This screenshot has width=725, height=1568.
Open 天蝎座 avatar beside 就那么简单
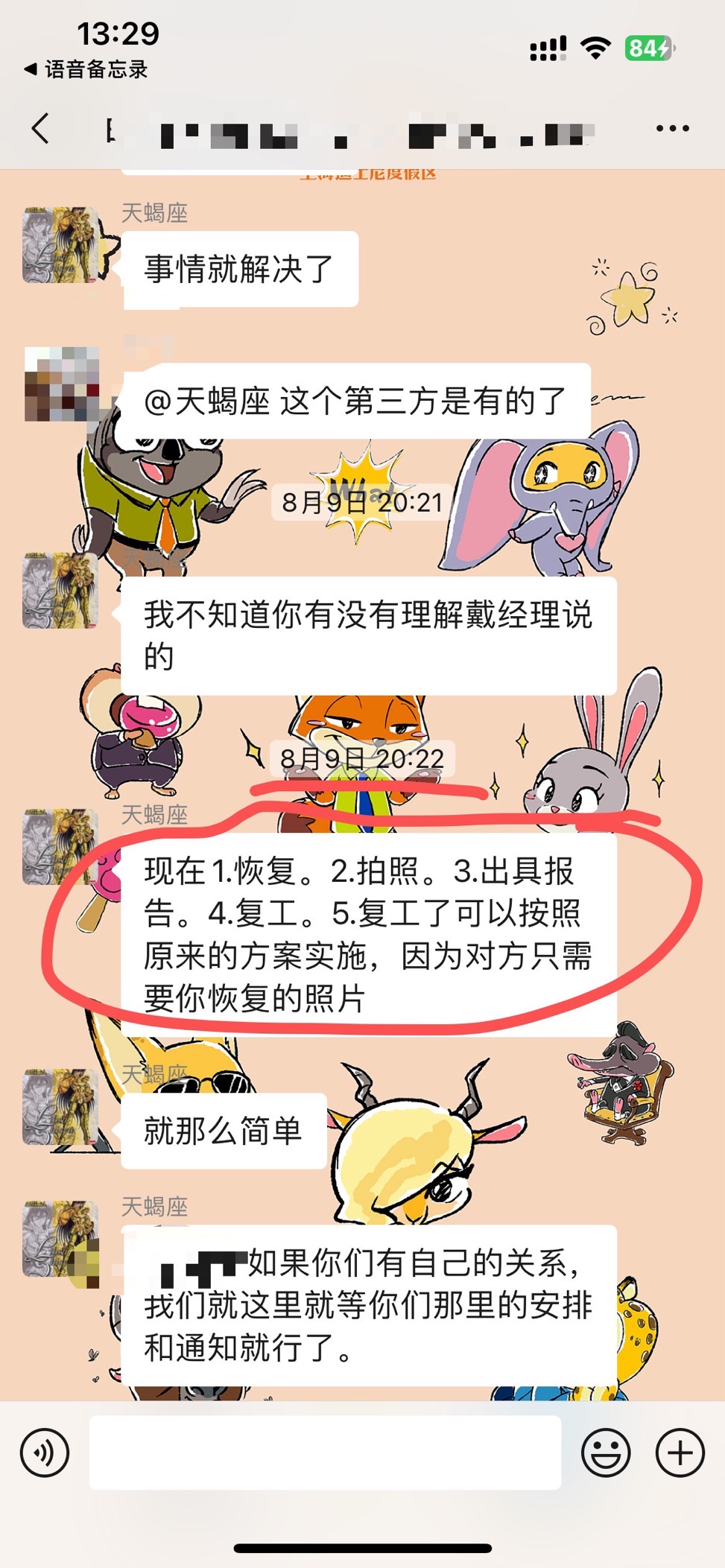(60, 1107)
